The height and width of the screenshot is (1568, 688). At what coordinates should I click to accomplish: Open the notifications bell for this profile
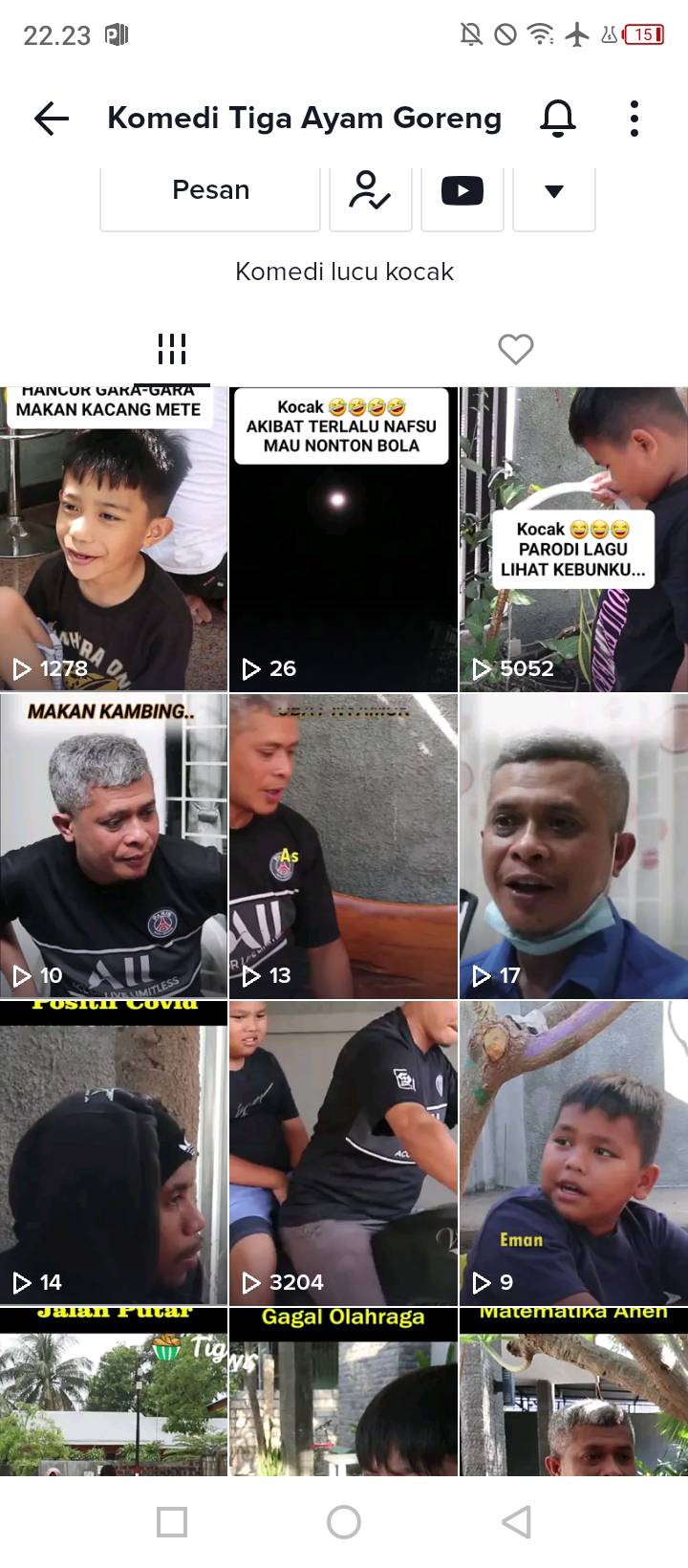point(558,119)
